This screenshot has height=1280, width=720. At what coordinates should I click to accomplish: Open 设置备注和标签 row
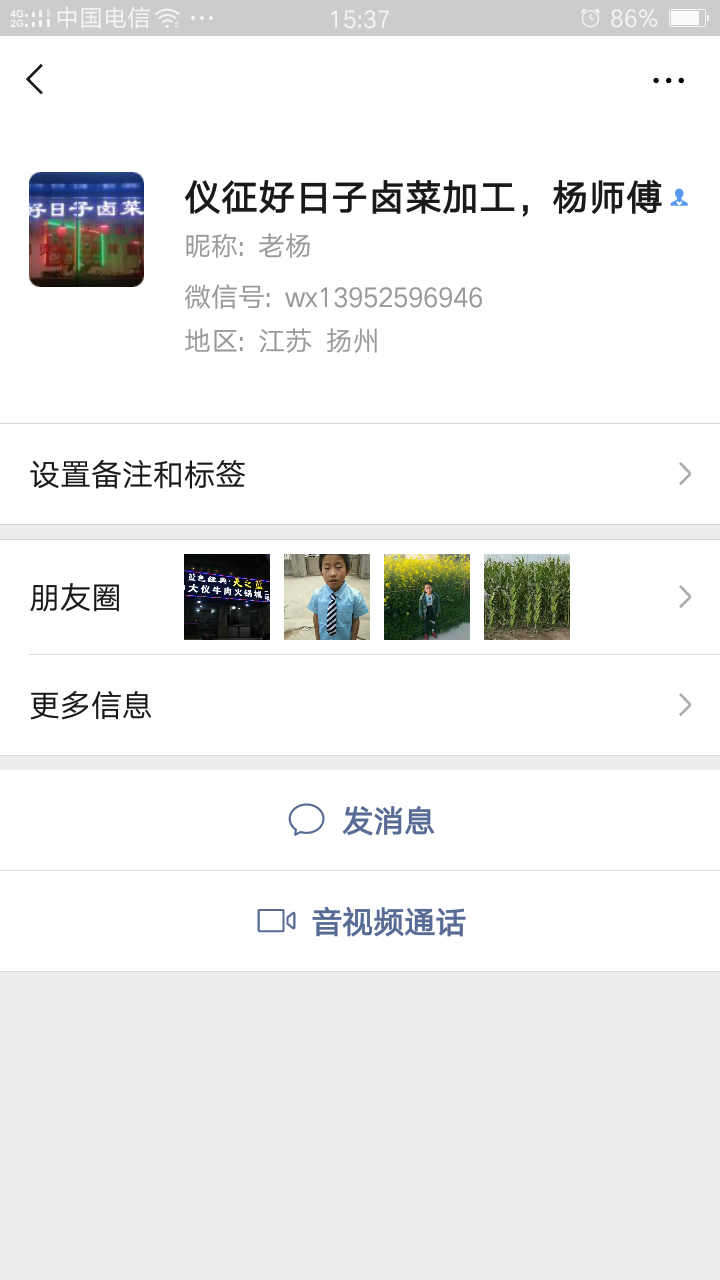pyautogui.click(x=360, y=474)
